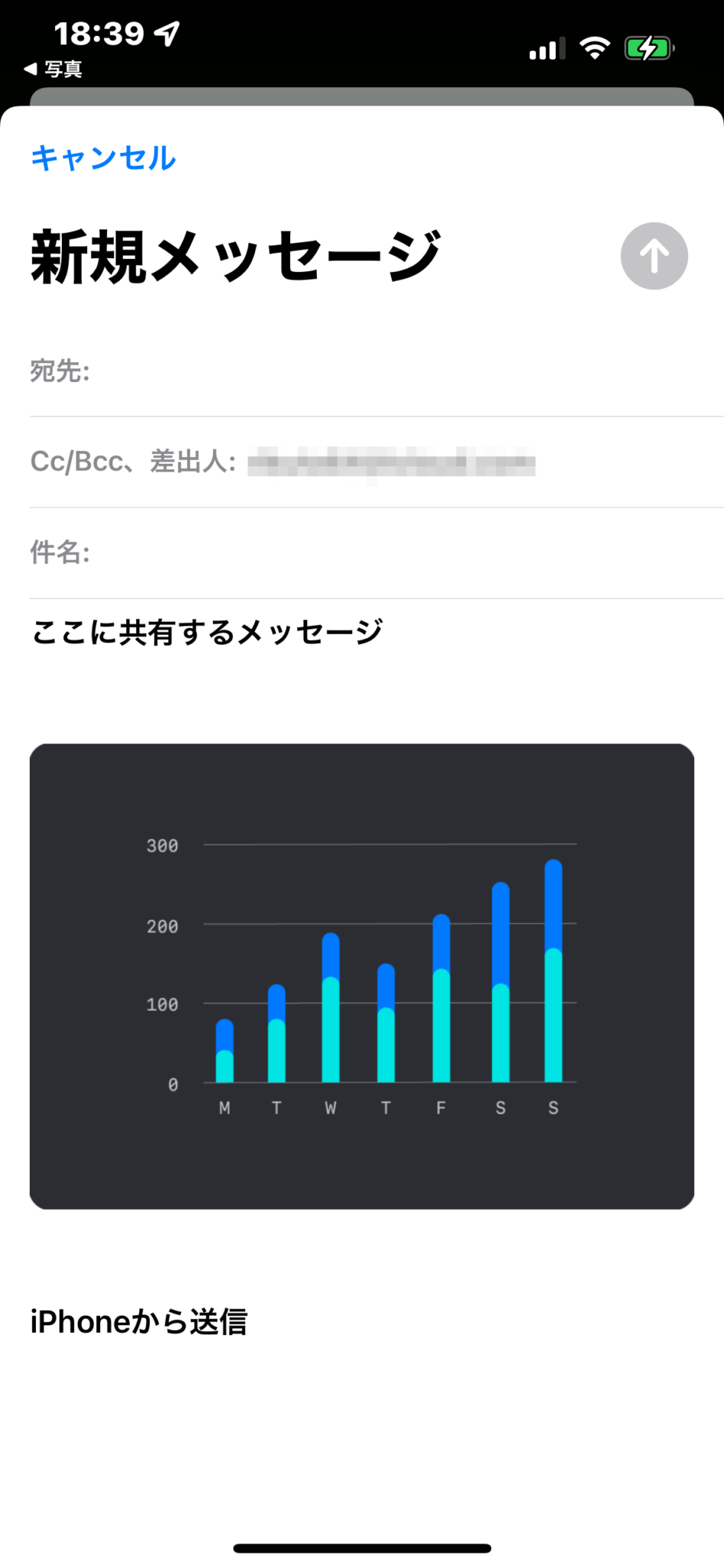Select the 新規メッセージ title text
The image size is (724, 1568).
[233, 254]
